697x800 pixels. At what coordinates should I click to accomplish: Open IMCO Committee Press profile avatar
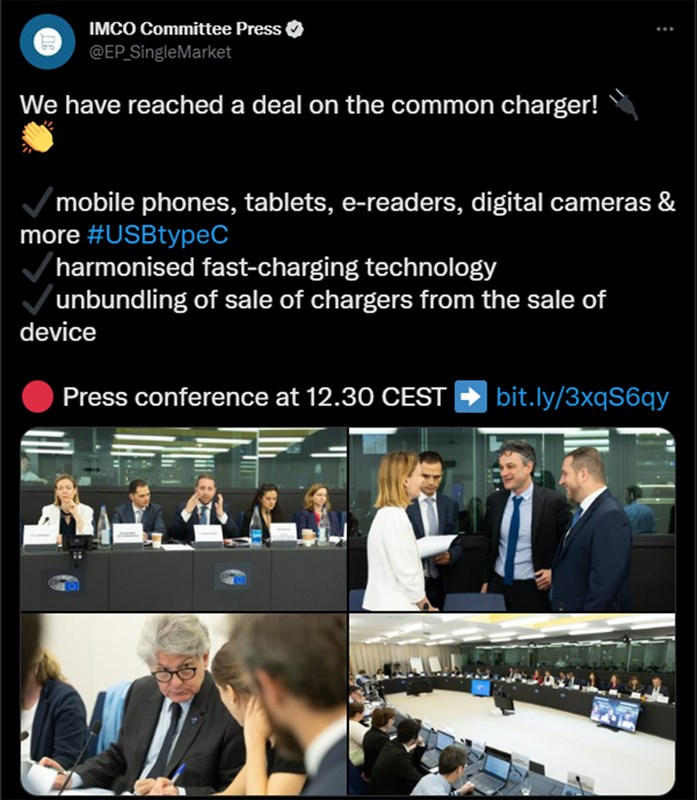47,41
